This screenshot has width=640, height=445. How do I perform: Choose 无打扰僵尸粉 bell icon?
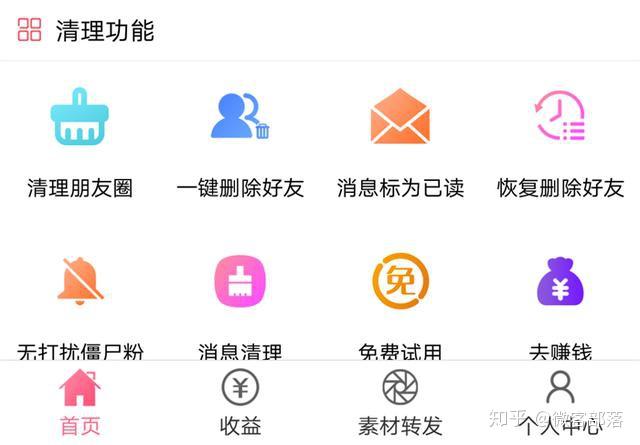click(x=80, y=282)
